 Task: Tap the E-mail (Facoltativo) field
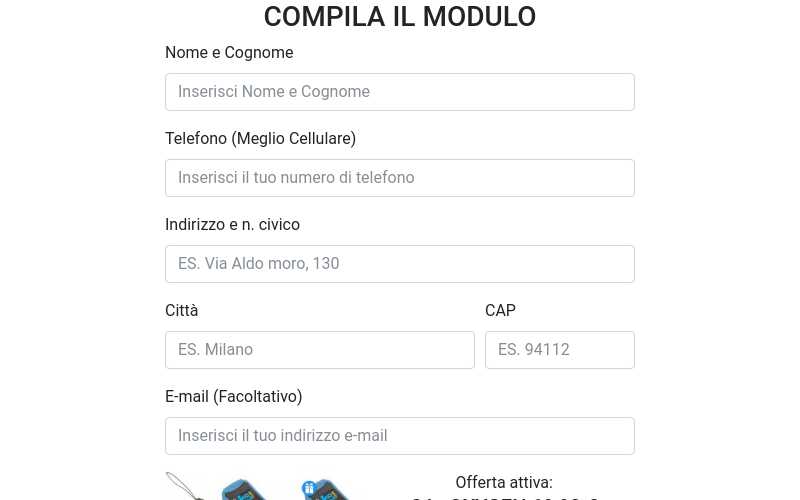(399, 436)
